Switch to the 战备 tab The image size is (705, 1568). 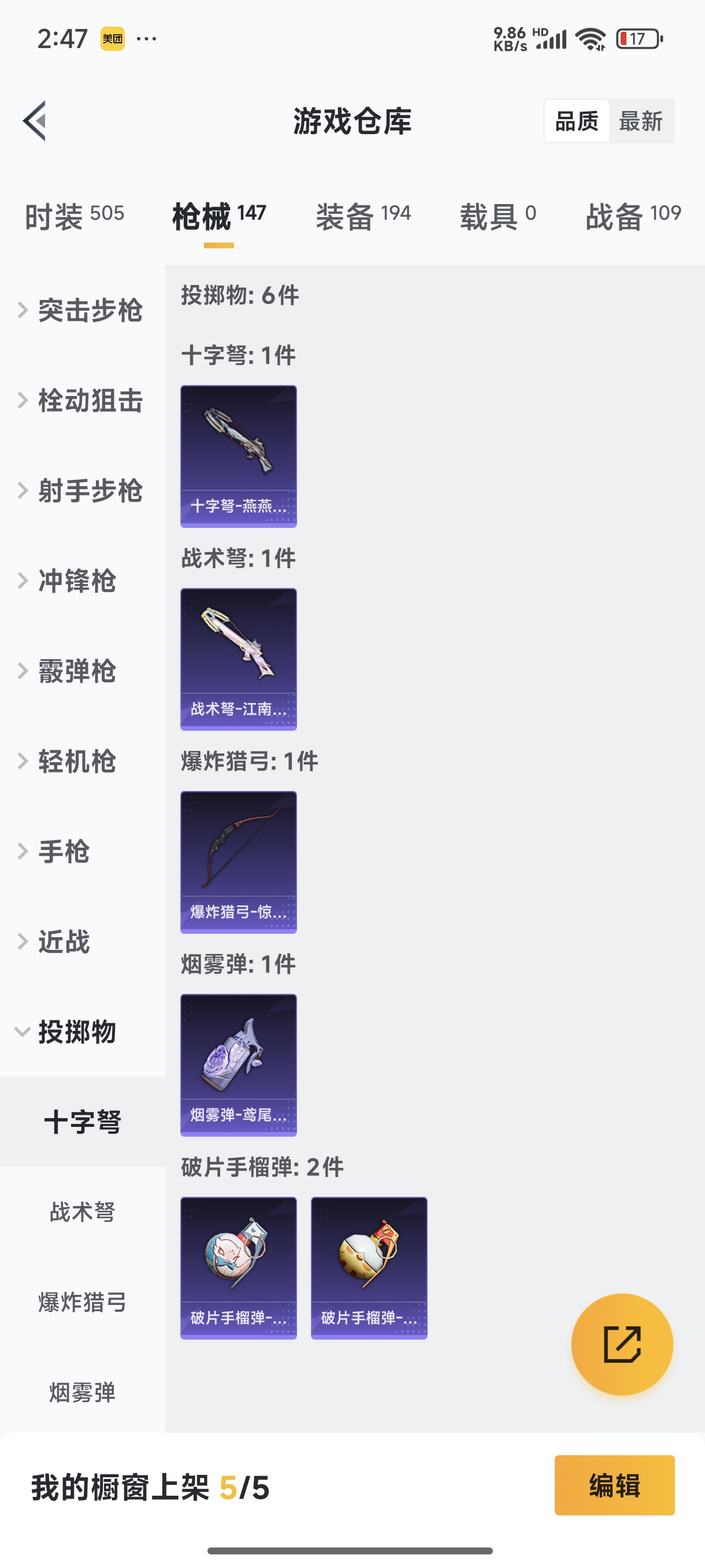[x=633, y=216]
